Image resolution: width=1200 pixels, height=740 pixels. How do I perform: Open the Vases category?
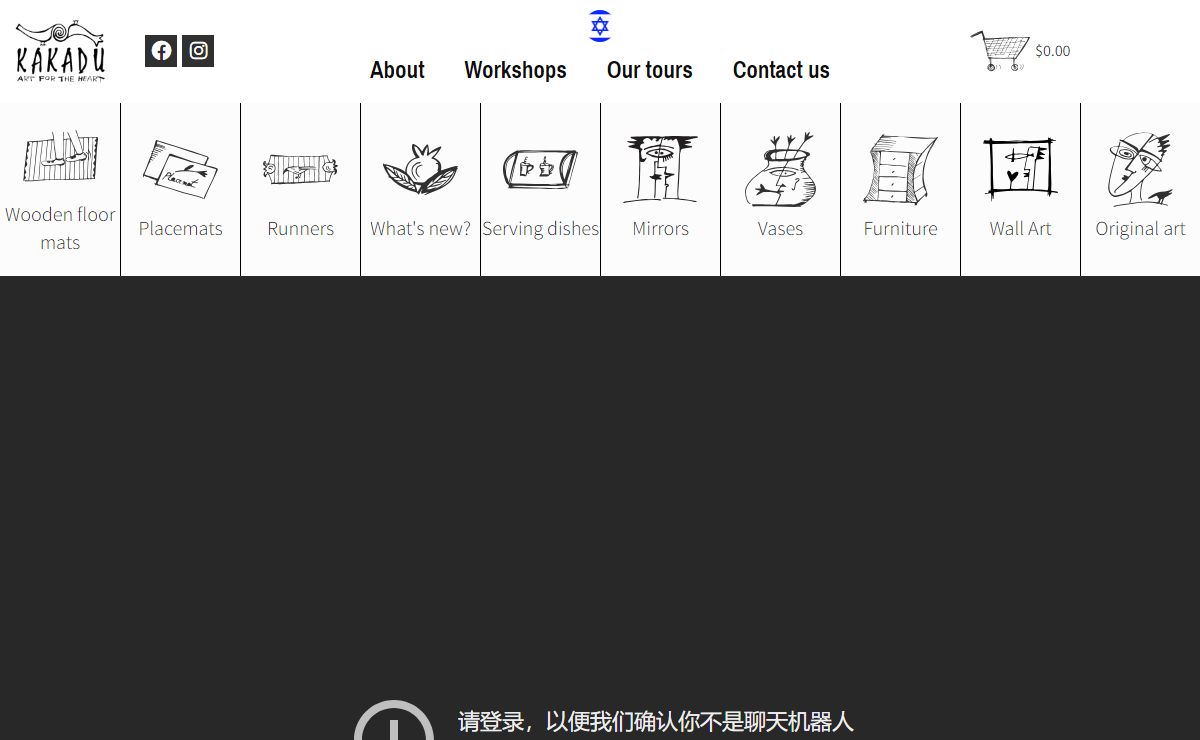point(780,190)
